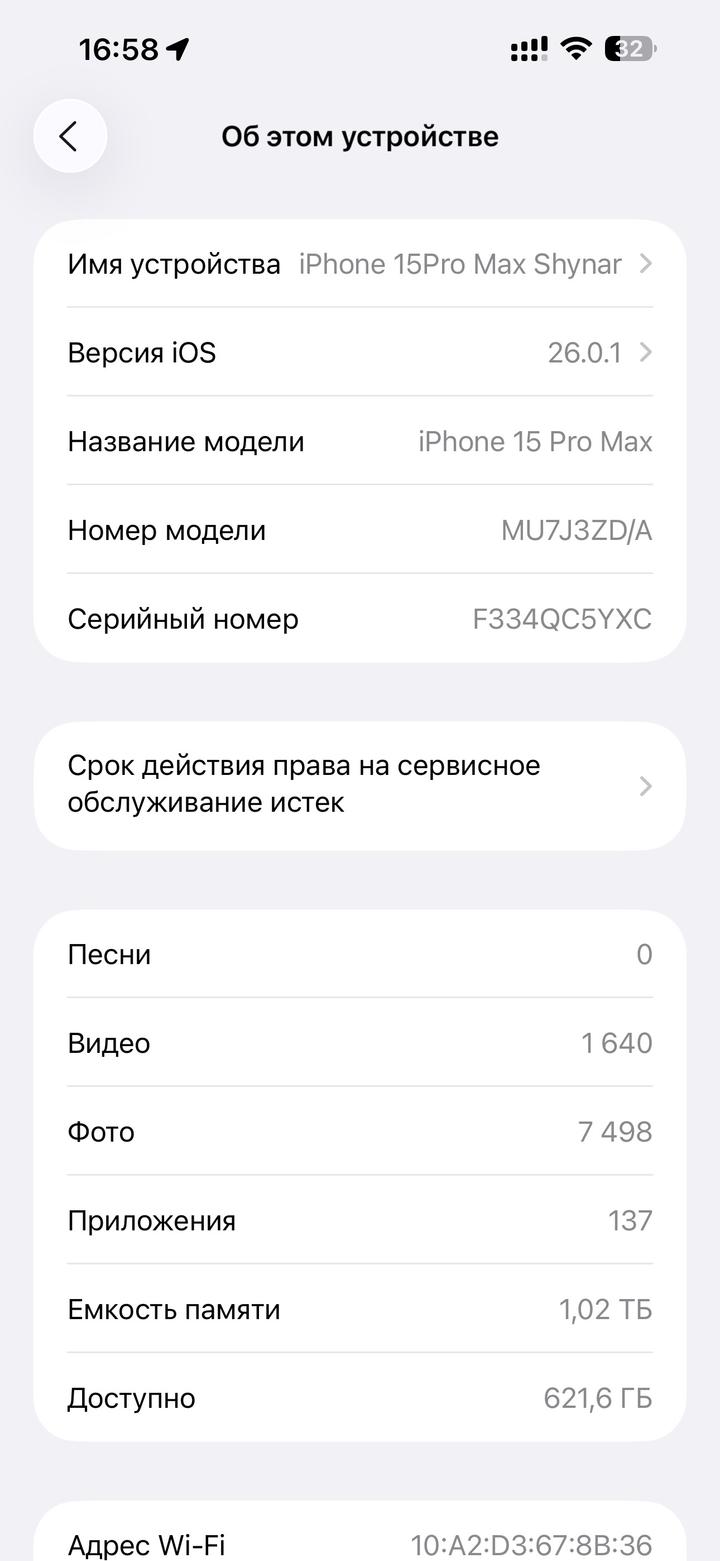Screen dimensions: 720x1561
Task: Open Версия iOS details
Action: coord(360,353)
